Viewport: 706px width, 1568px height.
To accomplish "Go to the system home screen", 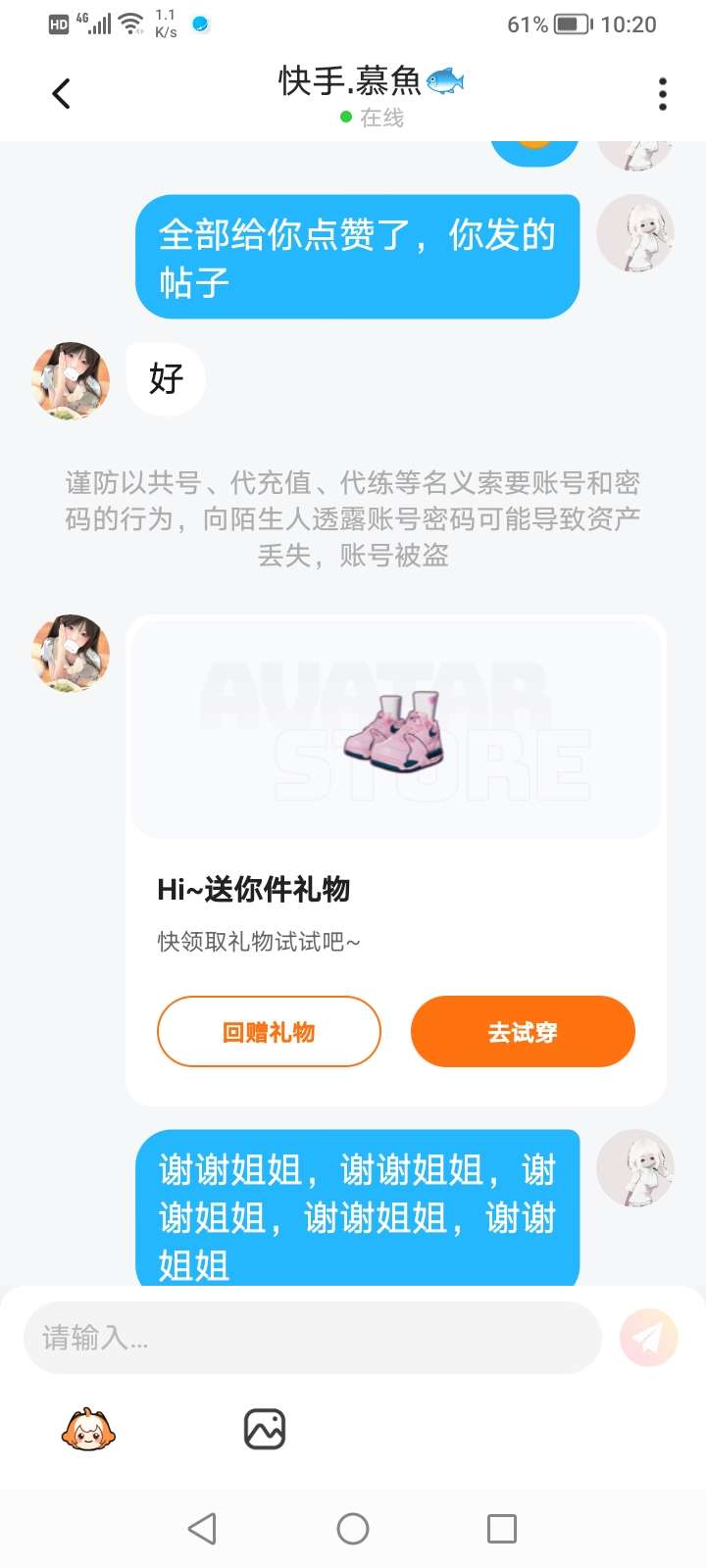I will coord(353,1529).
